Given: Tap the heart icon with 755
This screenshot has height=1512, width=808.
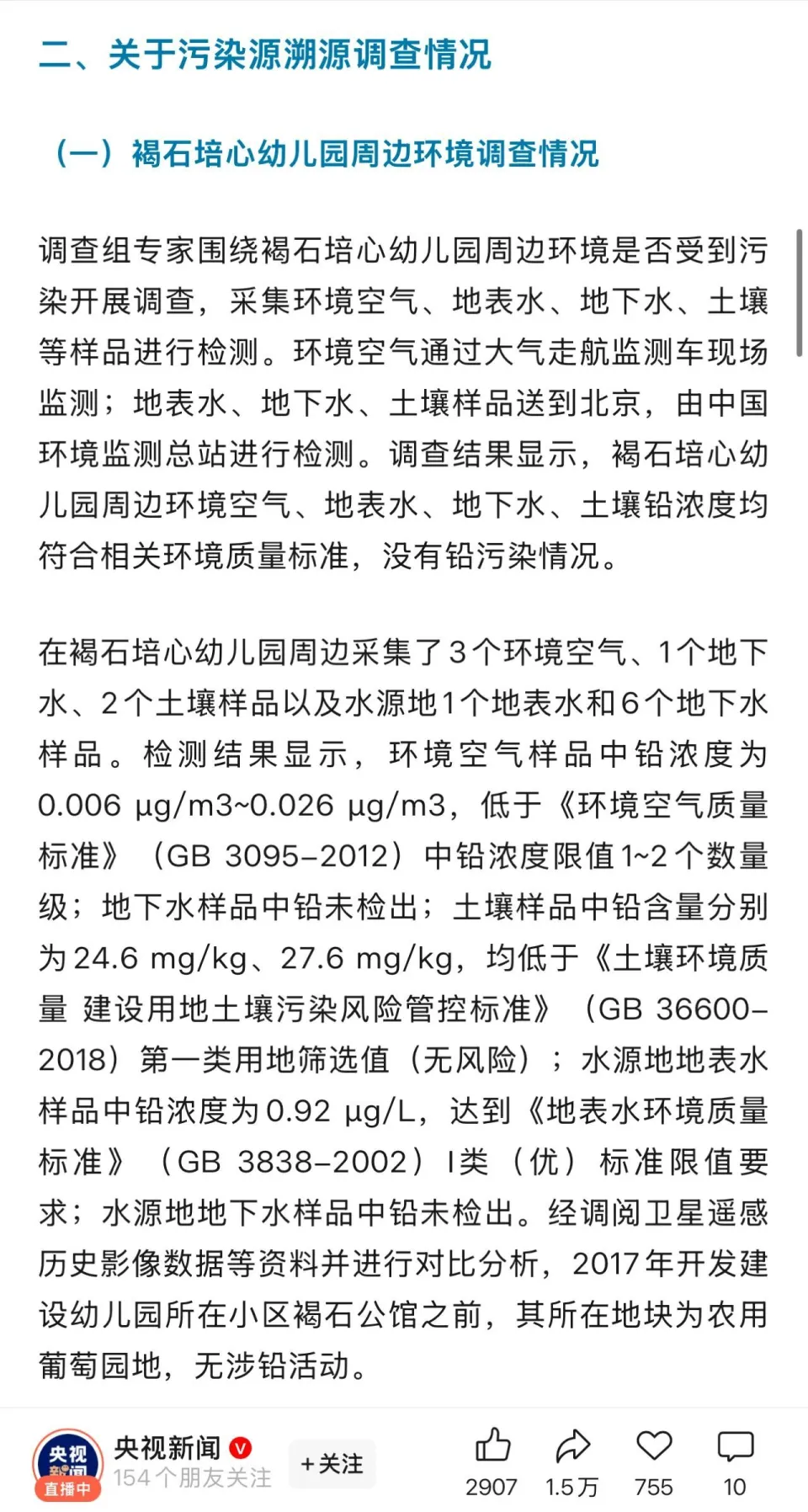Looking at the screenshot, I should (654, 1446).
